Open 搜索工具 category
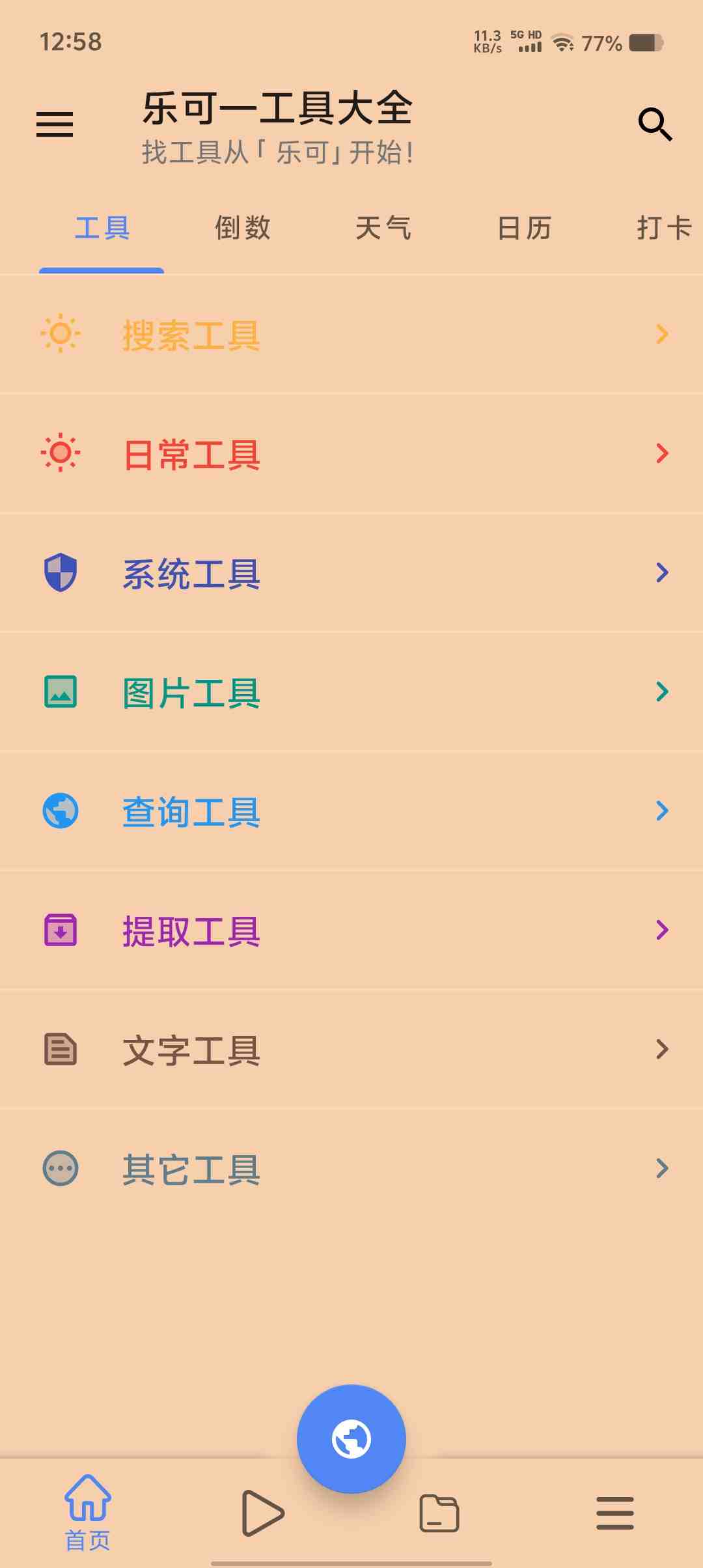The width and height of the screenshot is (703, 1568). 351,335
